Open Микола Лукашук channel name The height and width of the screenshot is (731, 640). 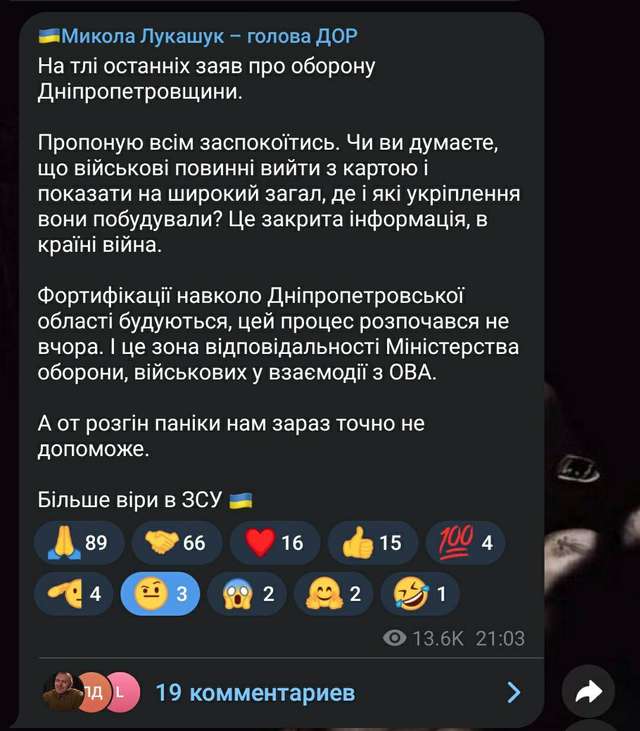(198, 37)
